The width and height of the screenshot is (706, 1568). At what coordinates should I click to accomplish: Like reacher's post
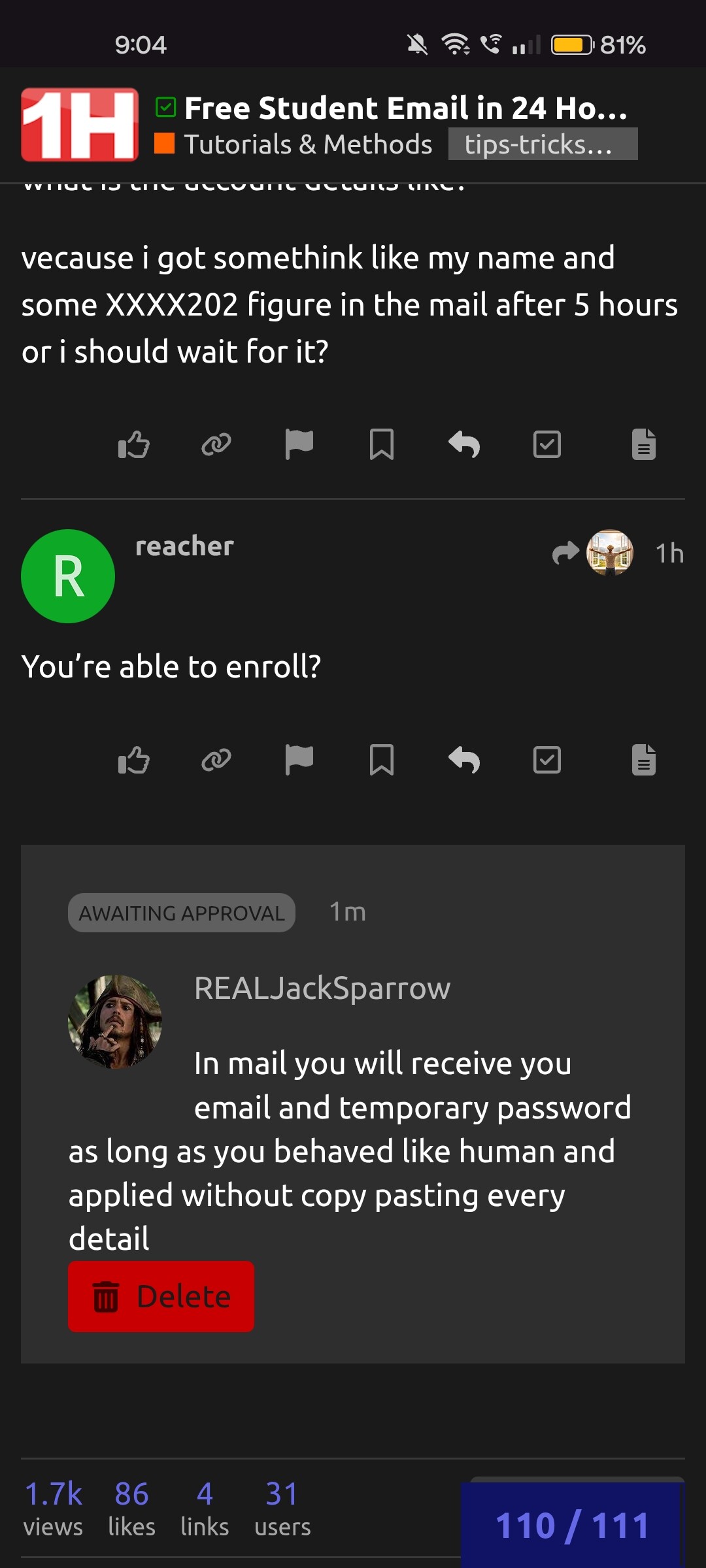134,760
